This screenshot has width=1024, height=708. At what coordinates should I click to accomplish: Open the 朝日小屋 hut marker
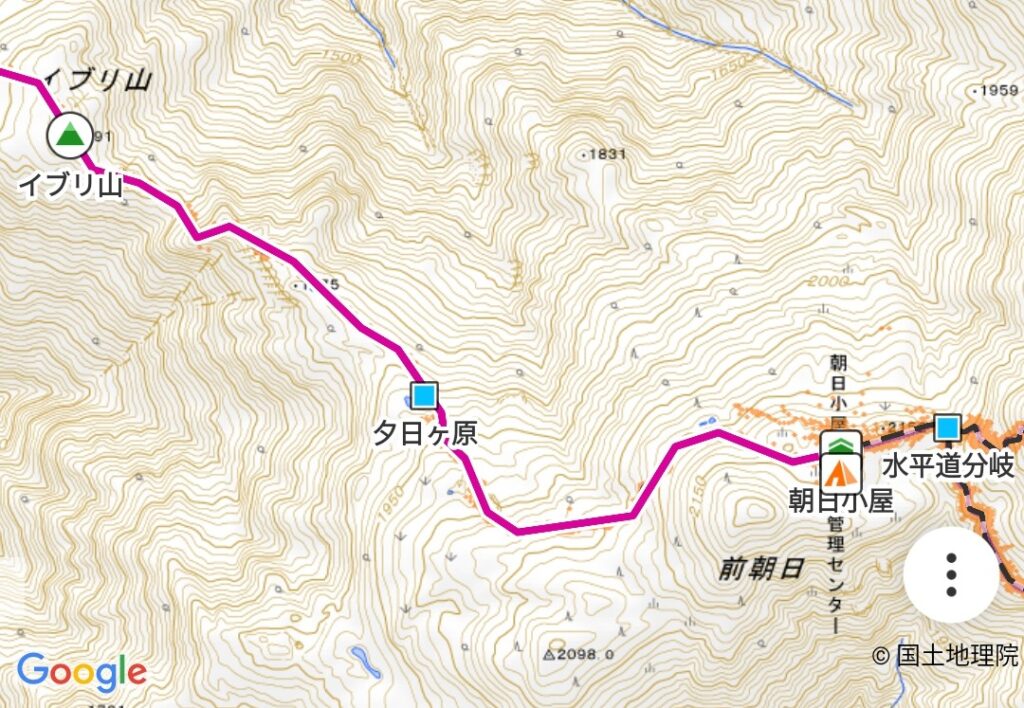839,443
